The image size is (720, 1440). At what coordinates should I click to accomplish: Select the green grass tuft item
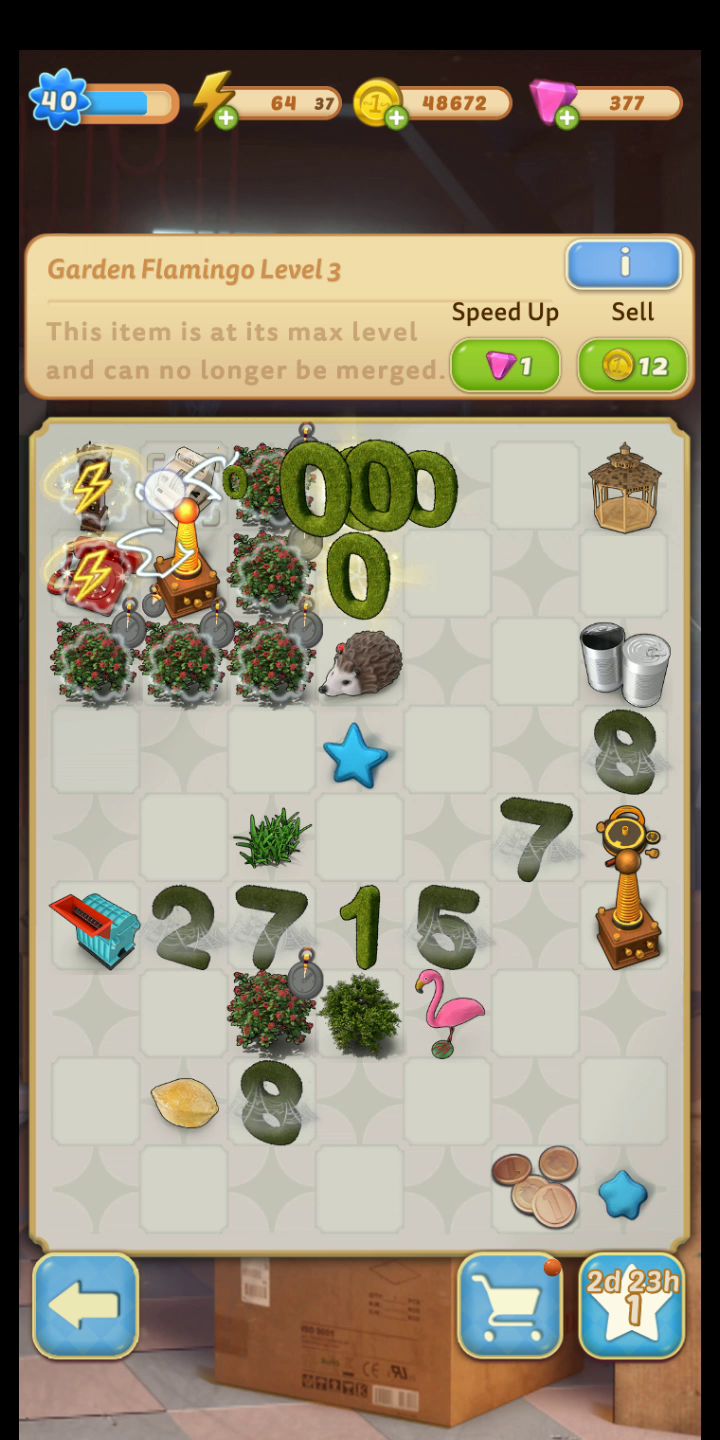(x=271, y=838)
